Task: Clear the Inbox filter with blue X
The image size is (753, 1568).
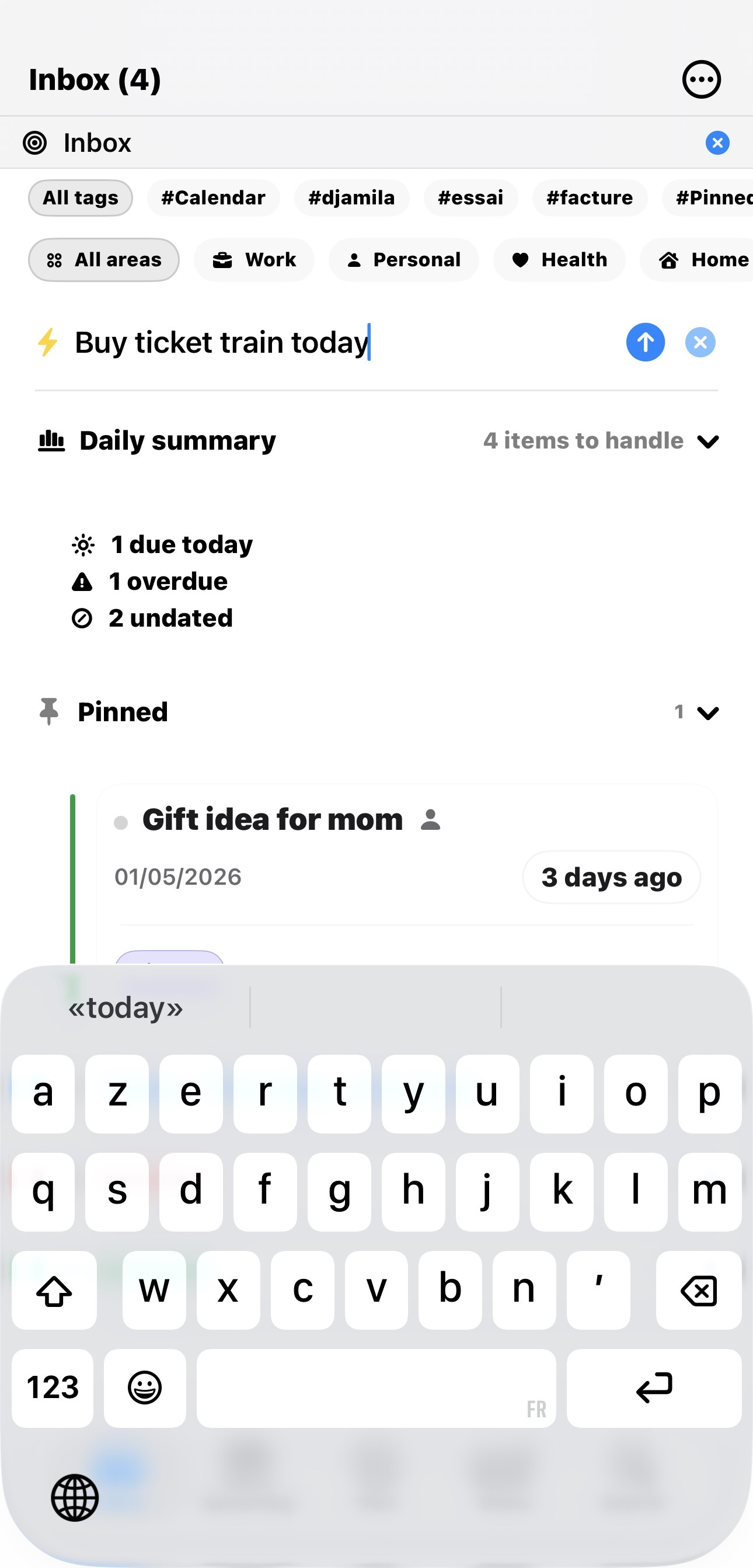Action: [717, 143]
